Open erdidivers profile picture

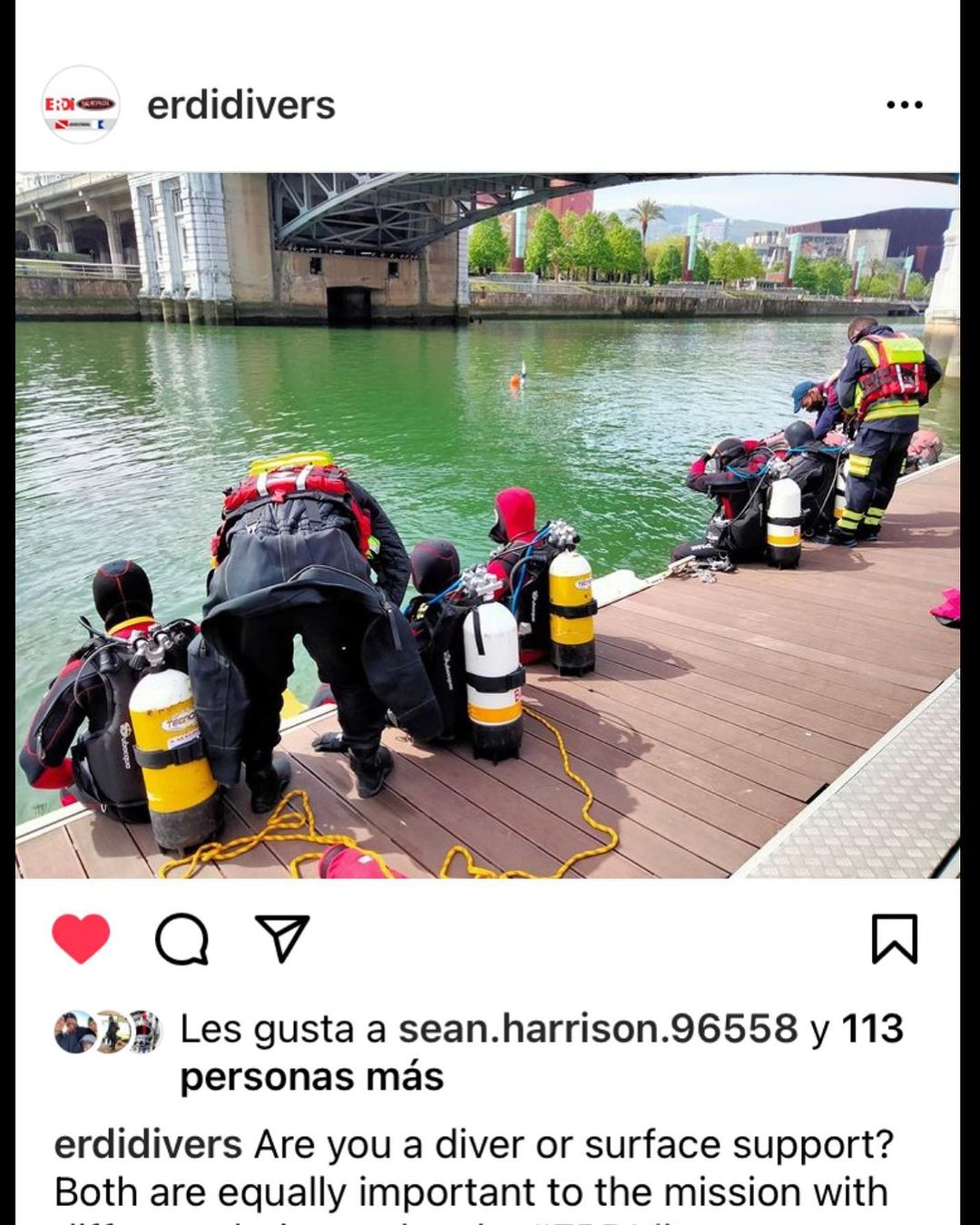click(x=81, y=105)
